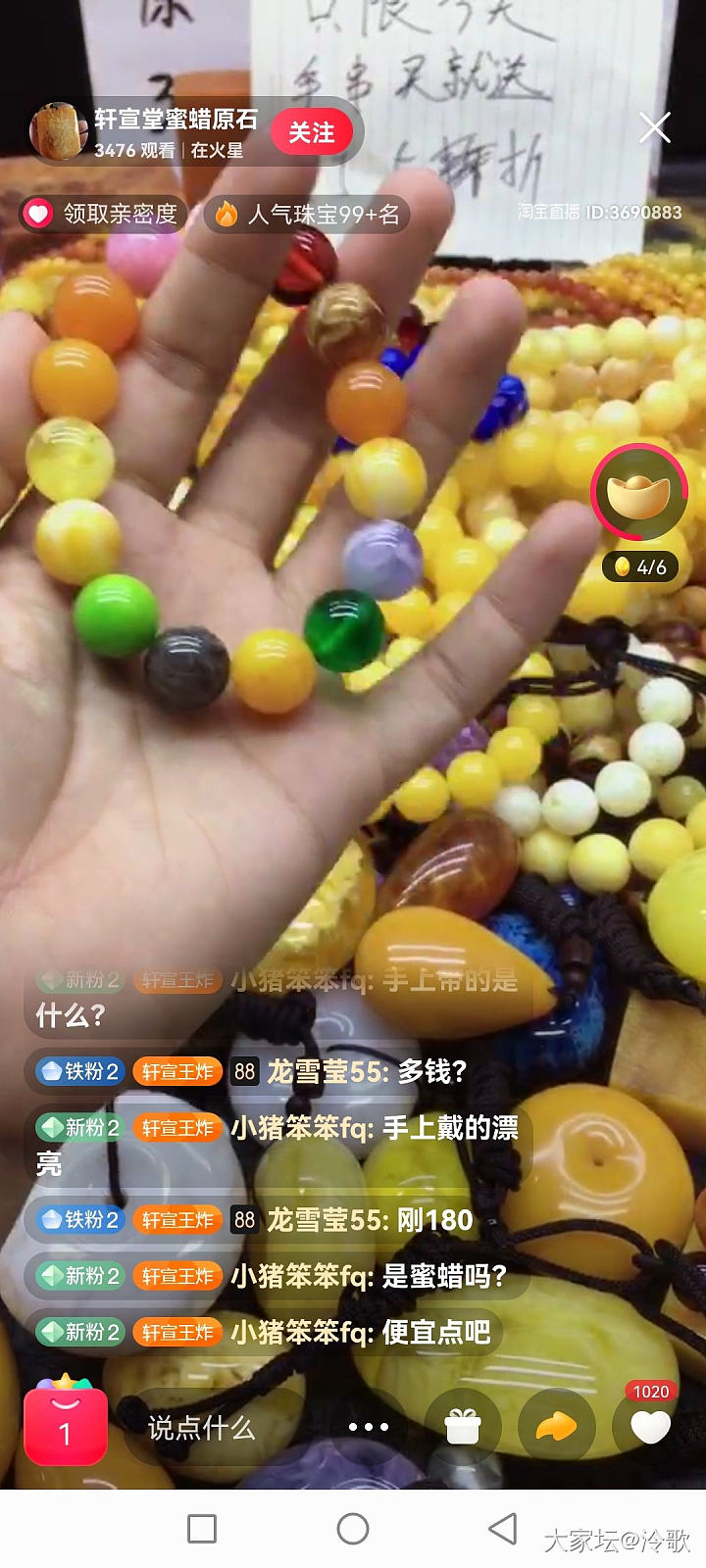Open the red shopping bag product list

65,1428
